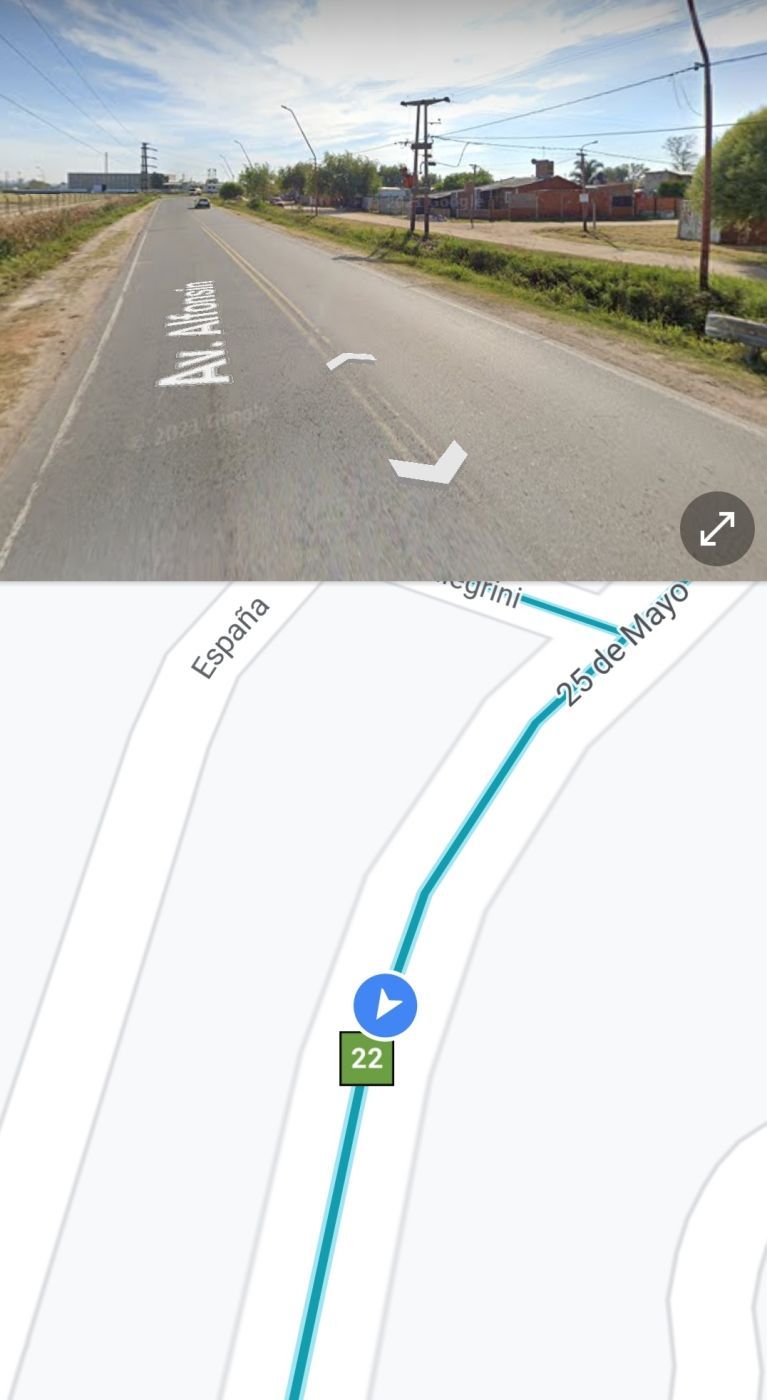Move backward with the near chevron arrow
This screenshot has height=1400, width=767.
[429, 463]
